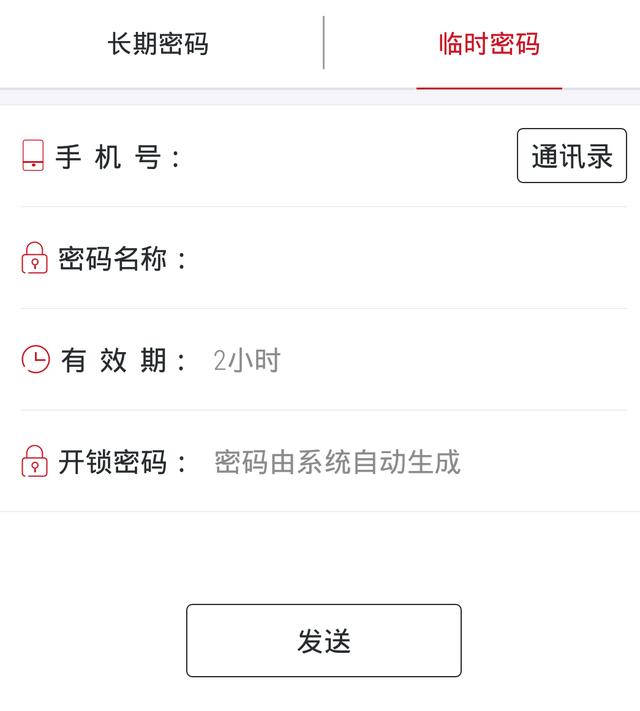Viewport: 640px width, 711px height.
Task: Open 通讯录 to pick a contact
Action: pyautogui.click(x=571, y=156)
